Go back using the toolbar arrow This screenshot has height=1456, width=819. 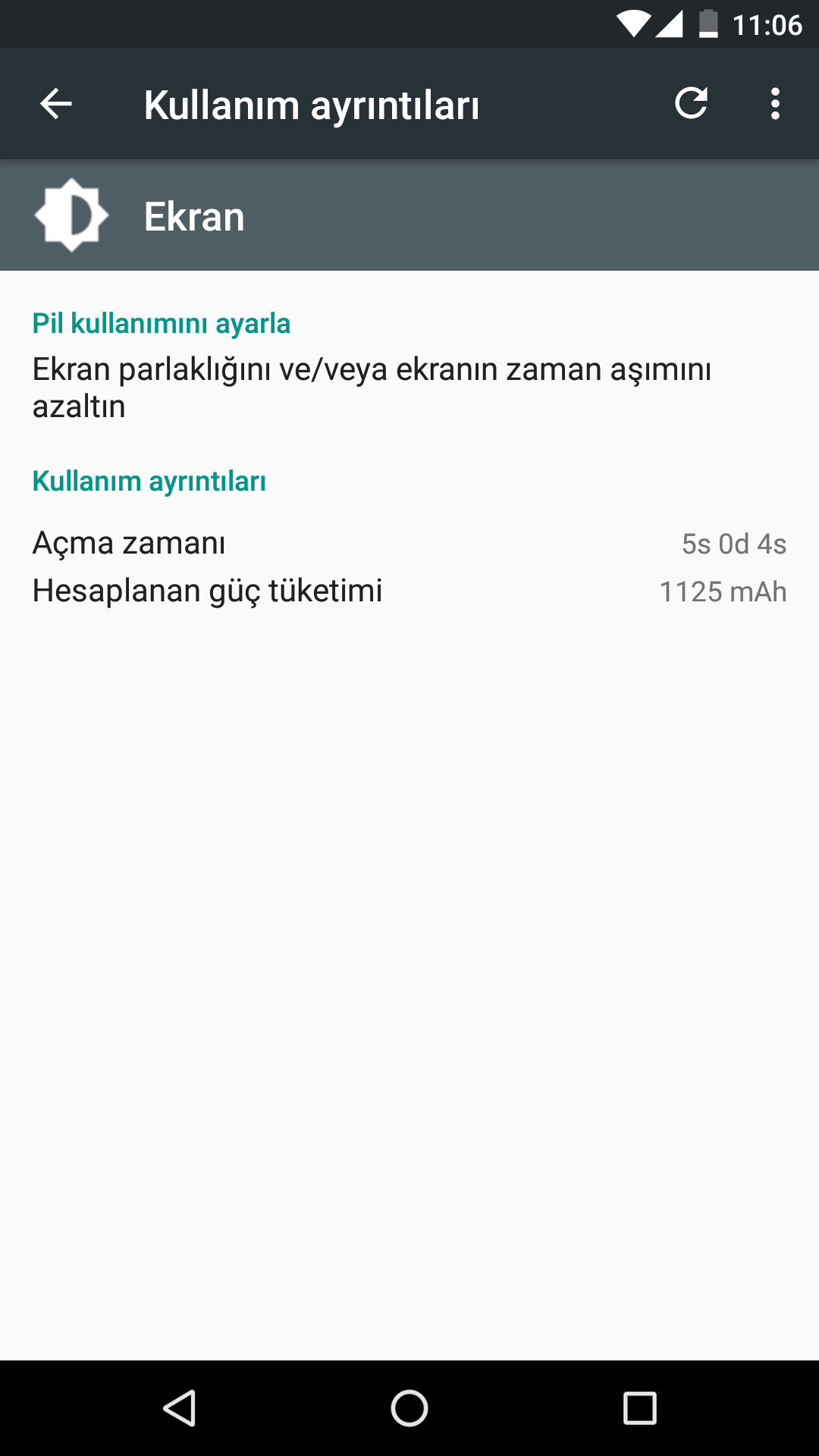click(x=55, y=104)
